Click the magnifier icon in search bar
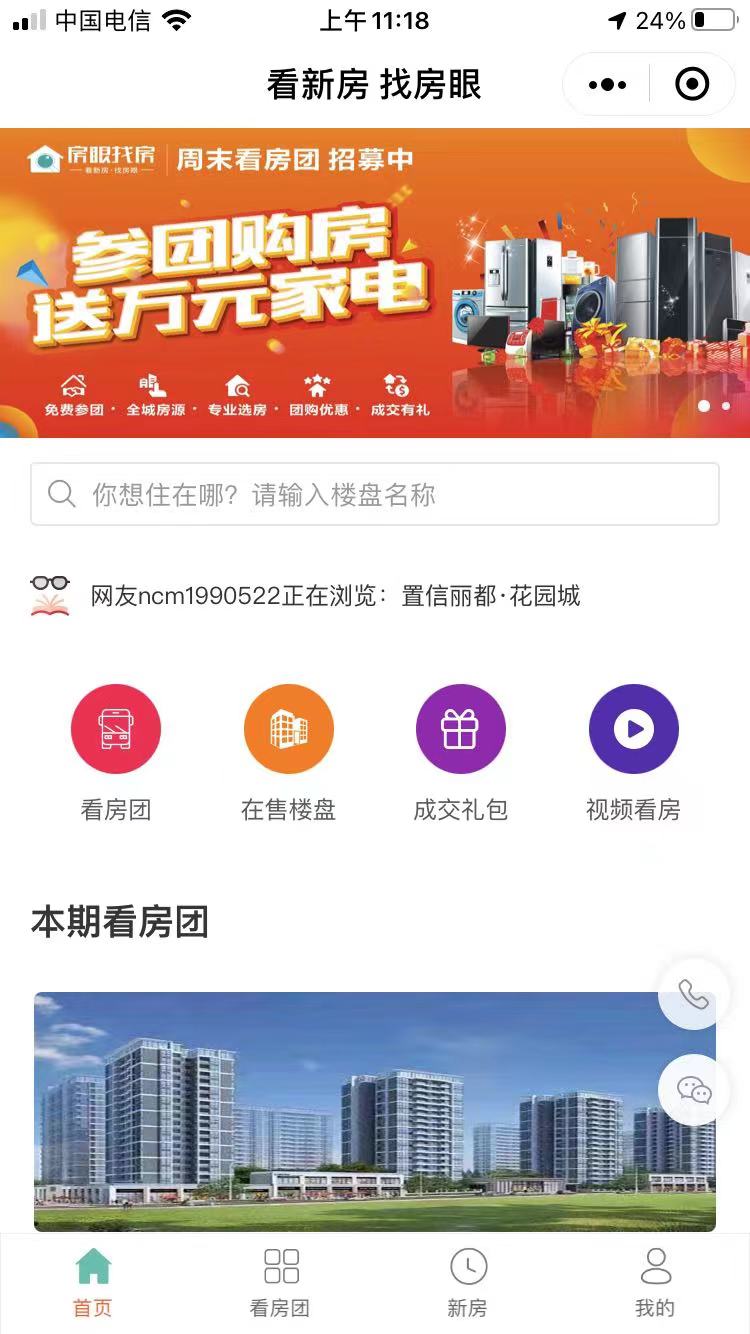The image size is (750, 1334). pyautogui.click(x=61, y=493)
